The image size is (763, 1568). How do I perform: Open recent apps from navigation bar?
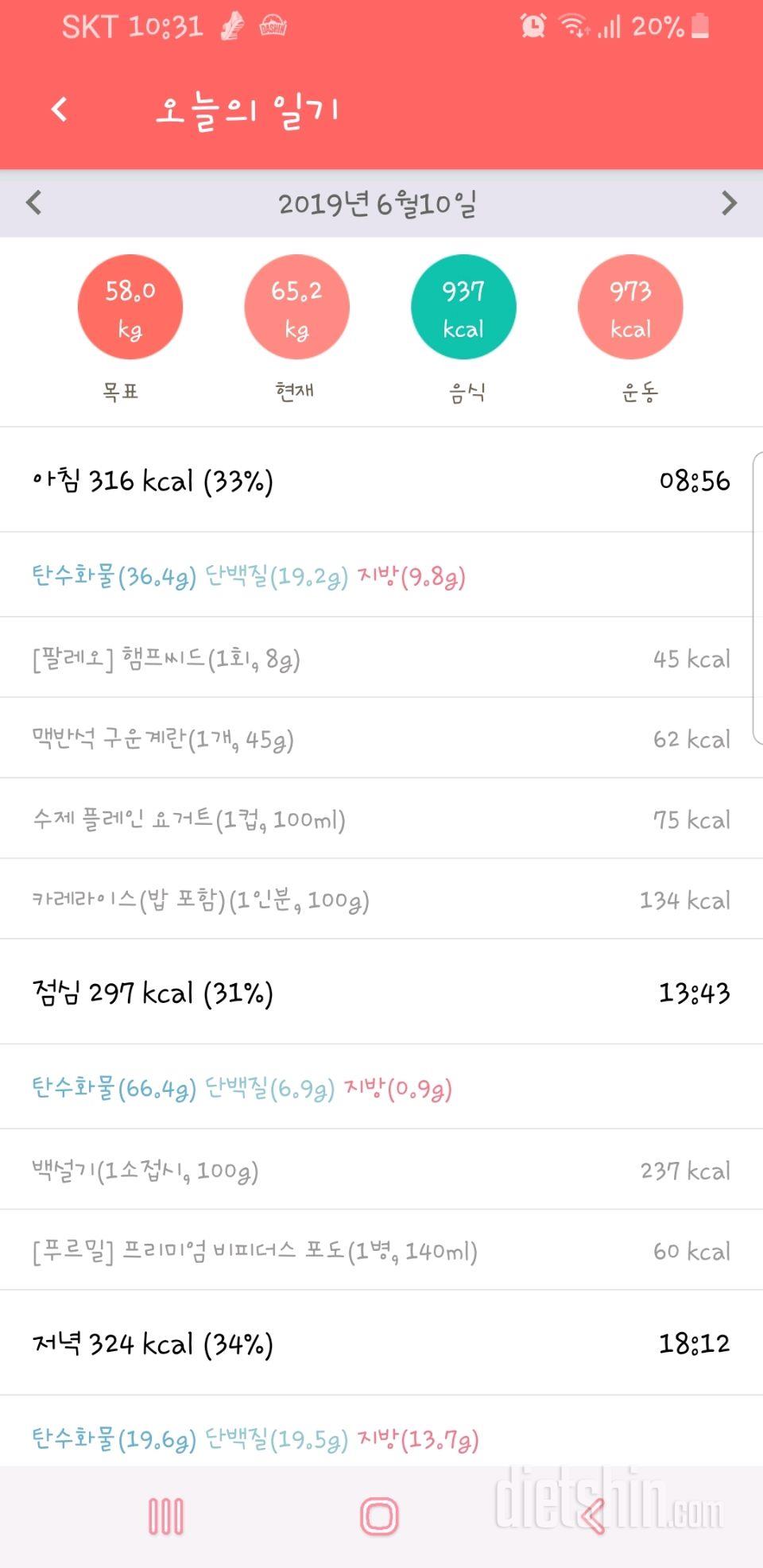(x=166, y=1516)
